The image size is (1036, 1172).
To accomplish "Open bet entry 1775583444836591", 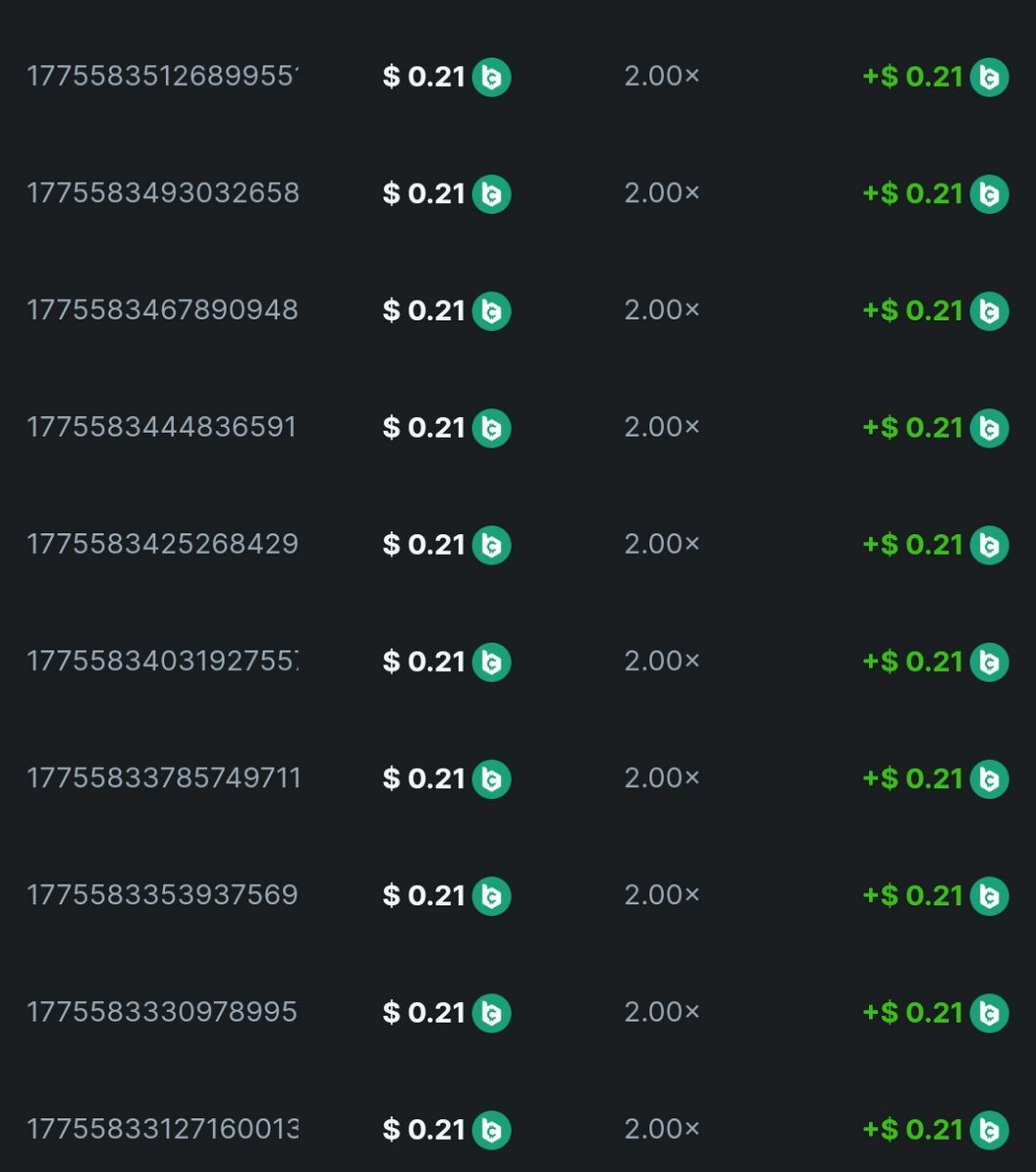I will tap(162, 428).
